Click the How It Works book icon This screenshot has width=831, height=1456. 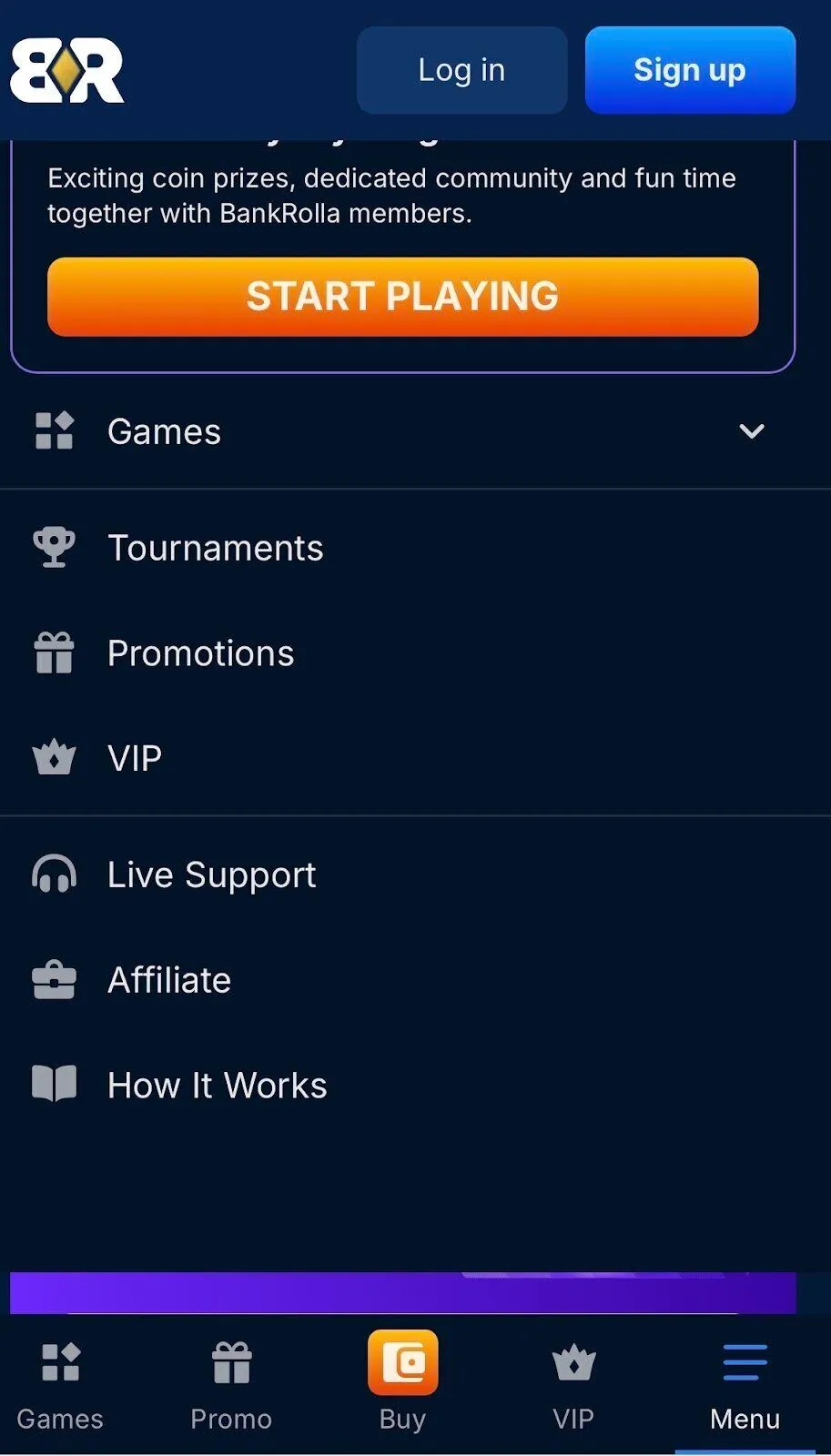54,1084
